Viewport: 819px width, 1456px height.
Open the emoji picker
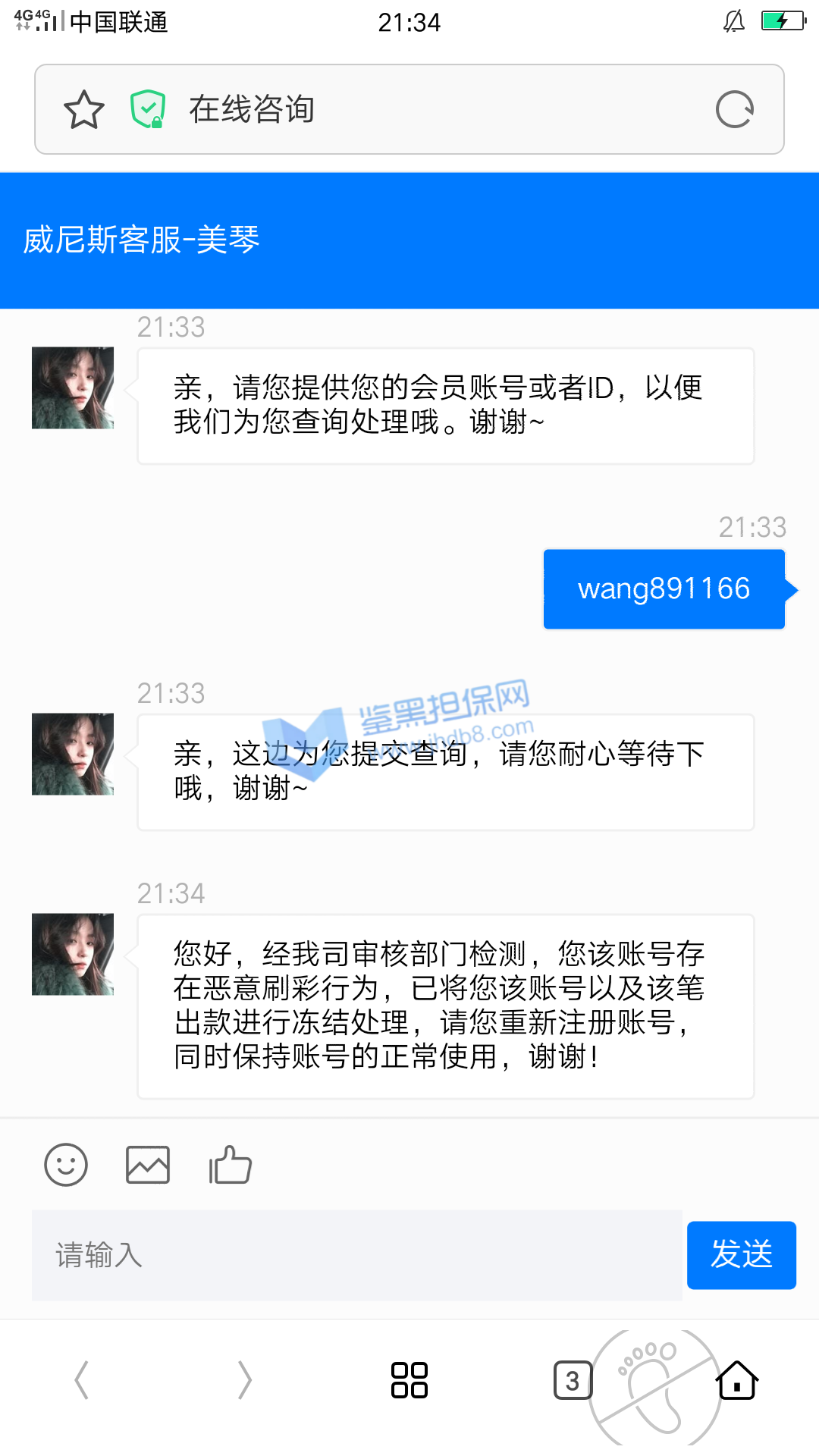tap(66, 1165)
